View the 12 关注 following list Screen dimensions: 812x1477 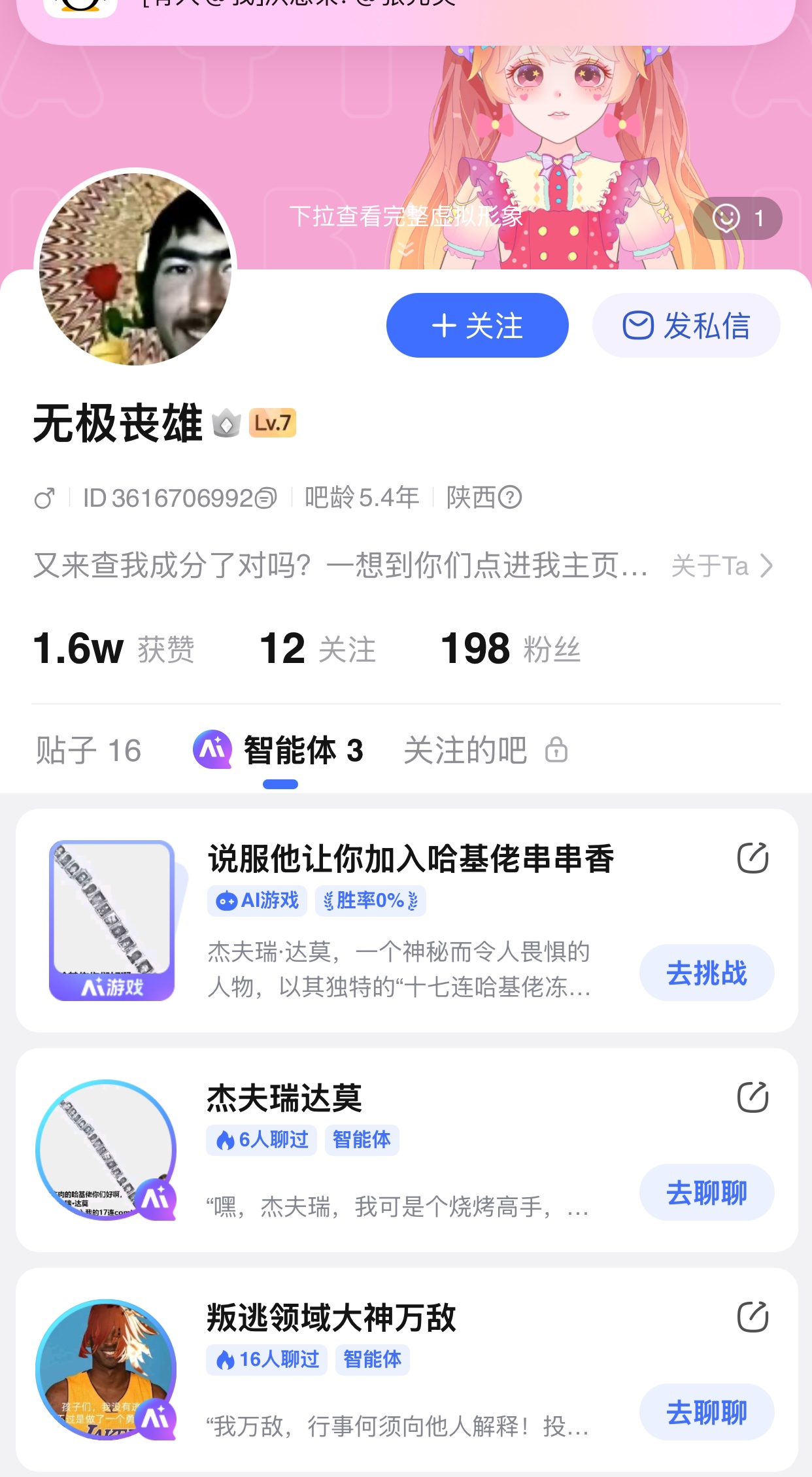(x=317, y=649)
